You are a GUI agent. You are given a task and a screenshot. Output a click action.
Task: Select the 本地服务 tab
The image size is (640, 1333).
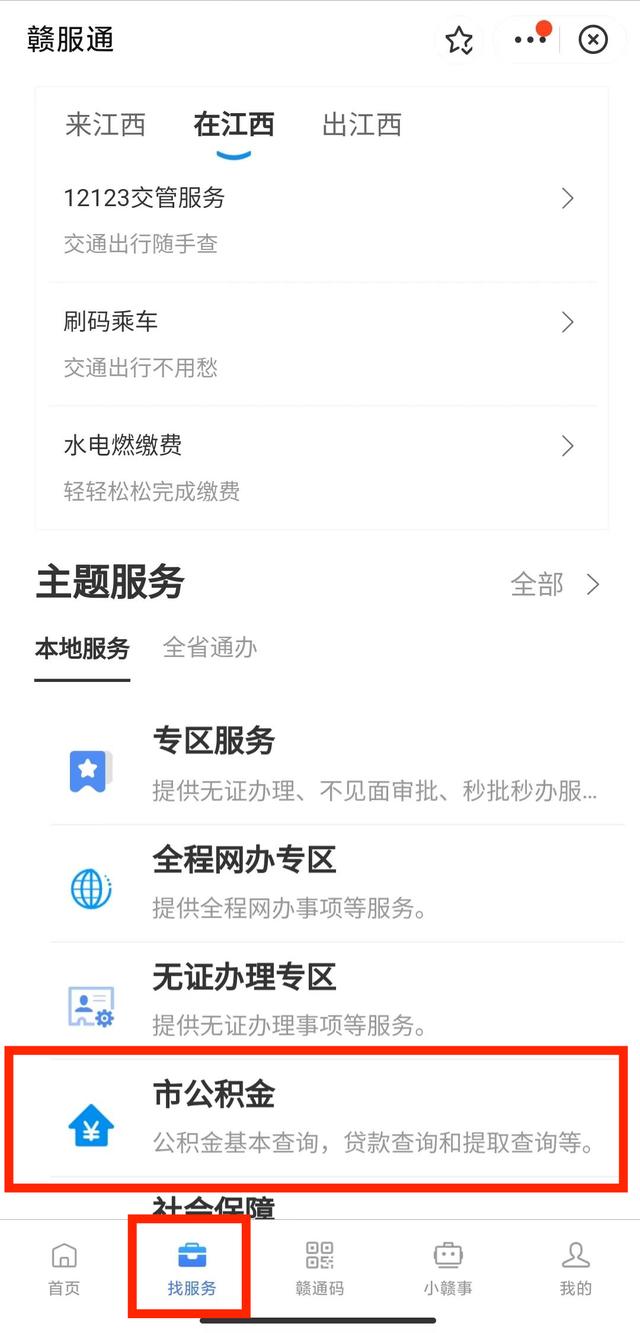[82, 648]
